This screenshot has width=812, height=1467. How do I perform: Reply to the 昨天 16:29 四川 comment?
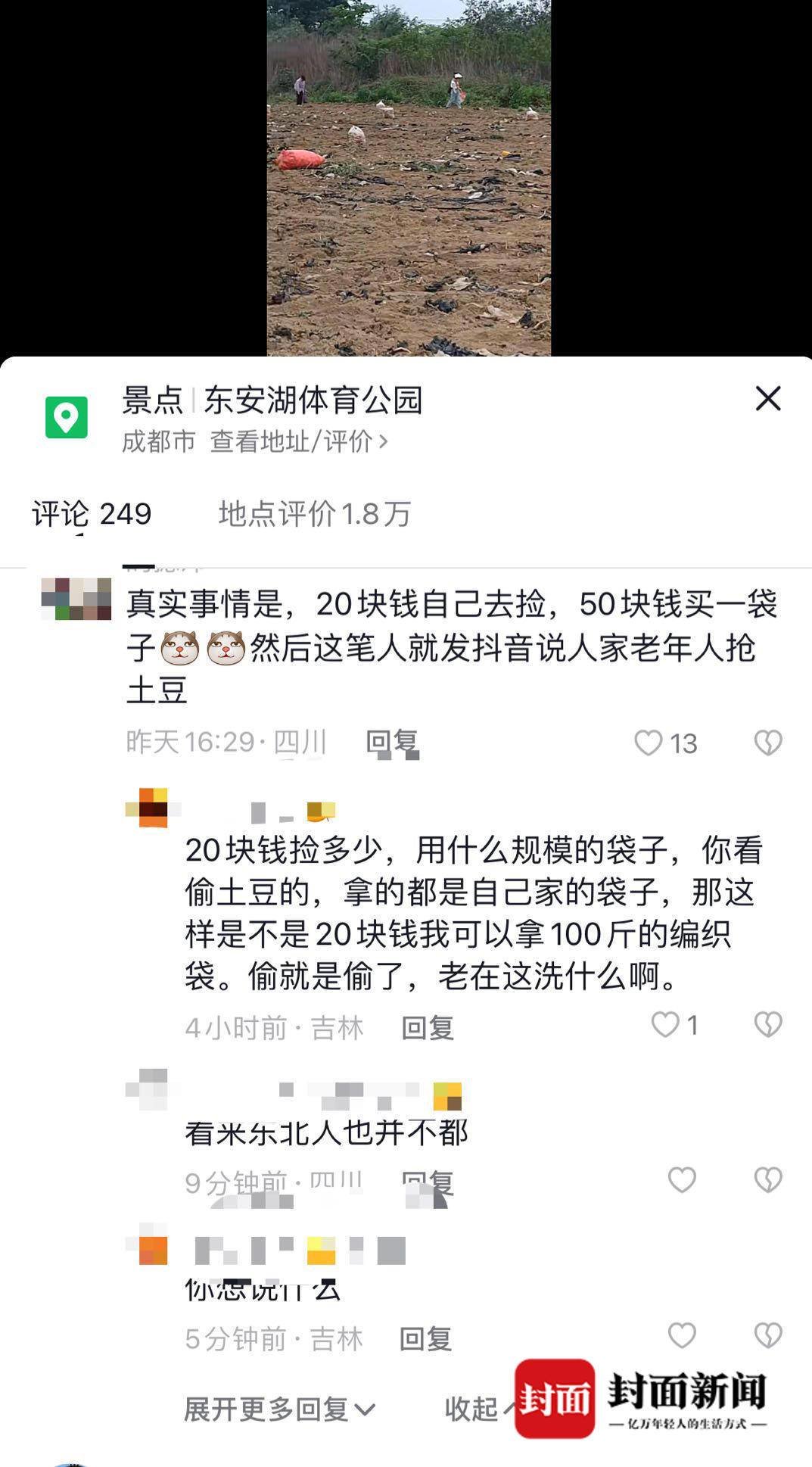pos(391,743)
